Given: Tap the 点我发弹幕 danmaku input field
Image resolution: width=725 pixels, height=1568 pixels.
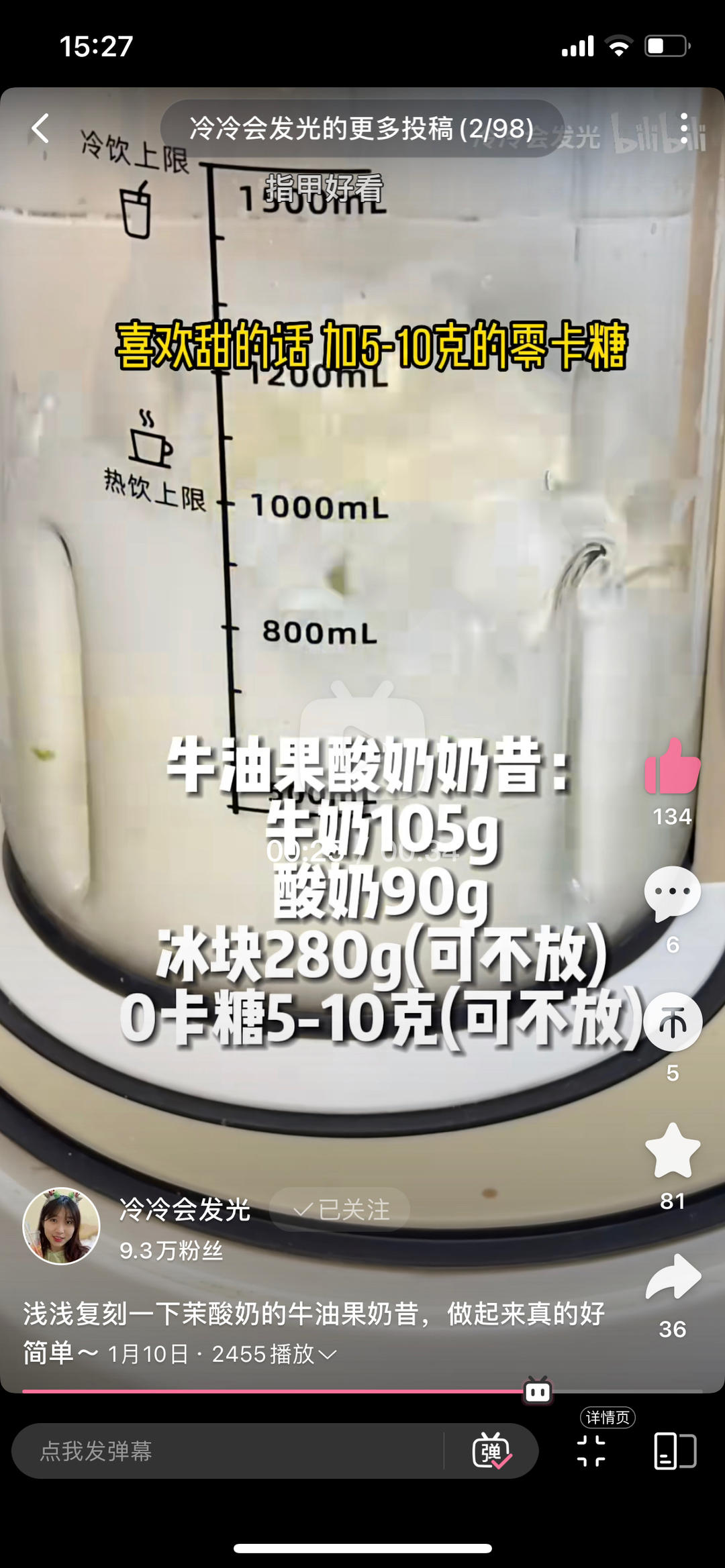Looking at the screenshot, I should tap(228, 1451).
